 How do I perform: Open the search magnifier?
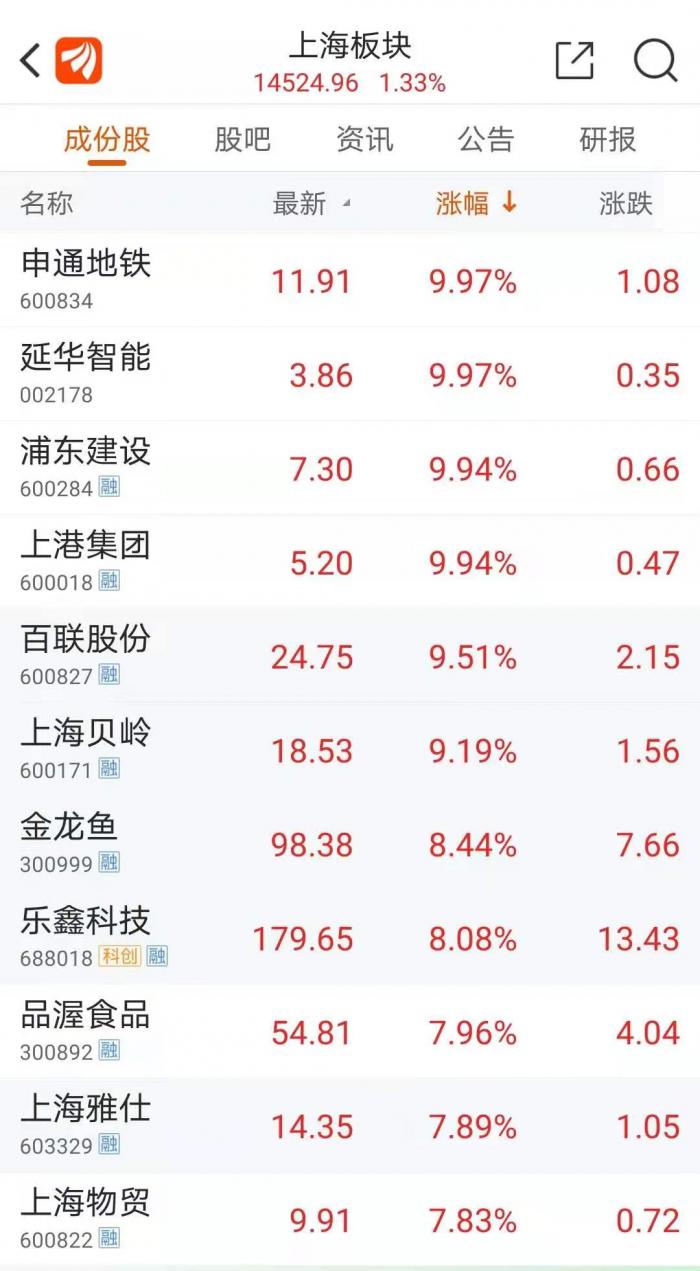[655, 61]
